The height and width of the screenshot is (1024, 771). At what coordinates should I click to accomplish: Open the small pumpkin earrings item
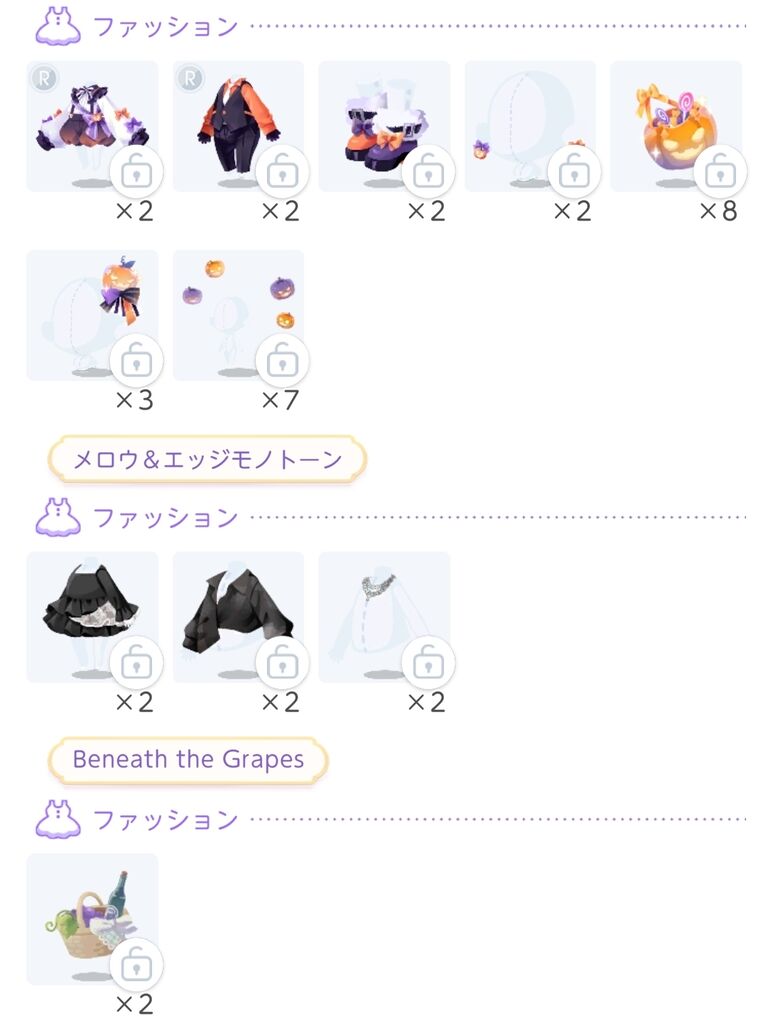(x=529, y=126)
